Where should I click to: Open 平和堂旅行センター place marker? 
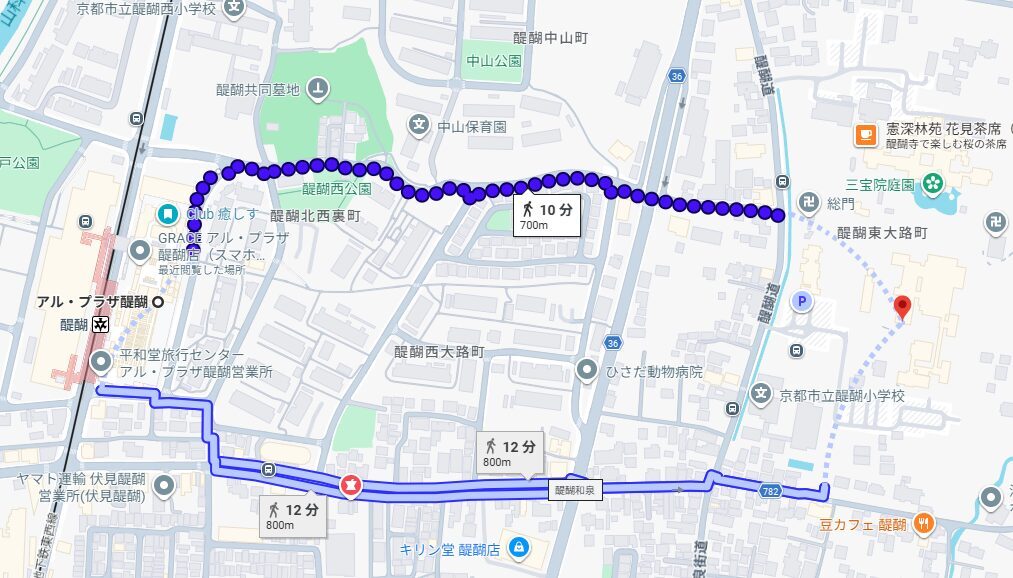[101, 362]
